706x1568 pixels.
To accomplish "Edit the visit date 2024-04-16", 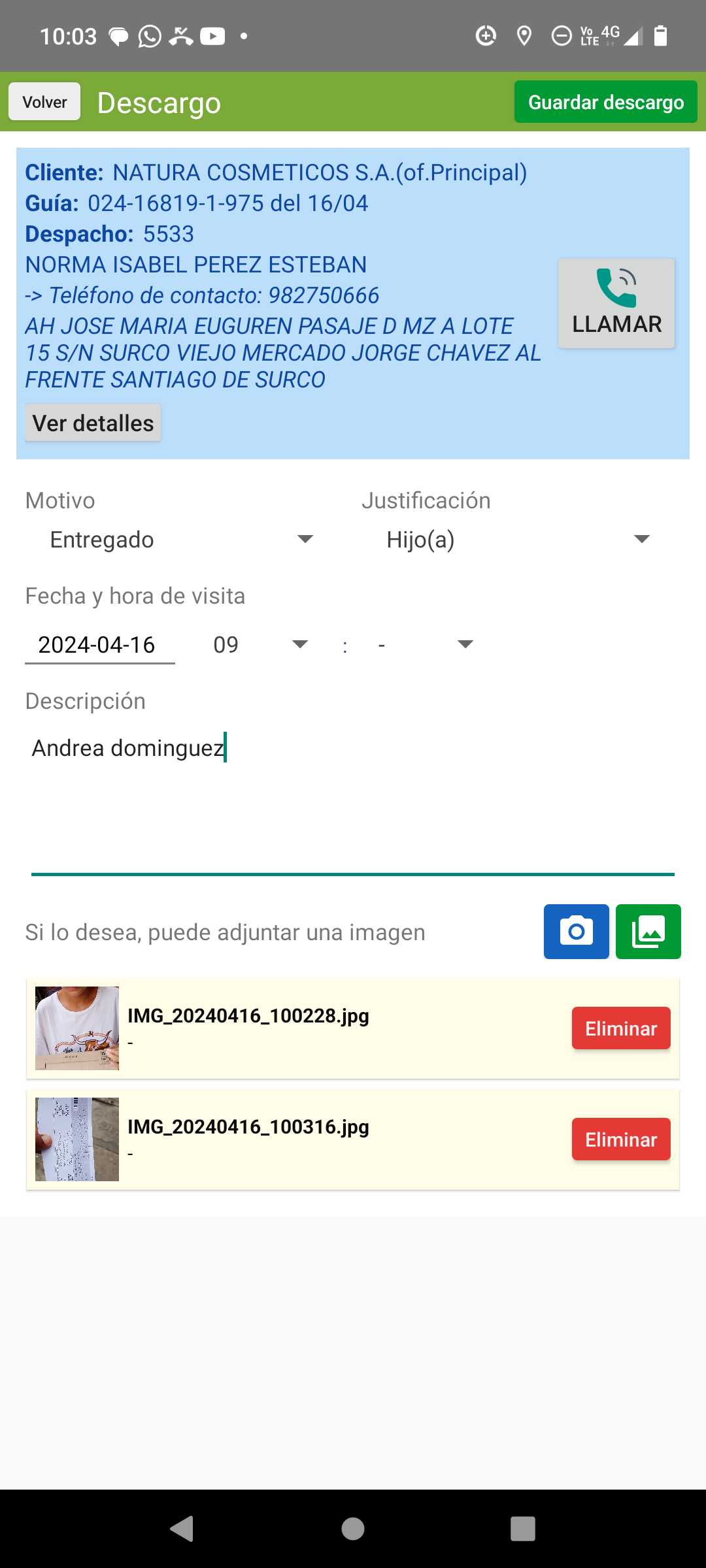I will point(99,645).
